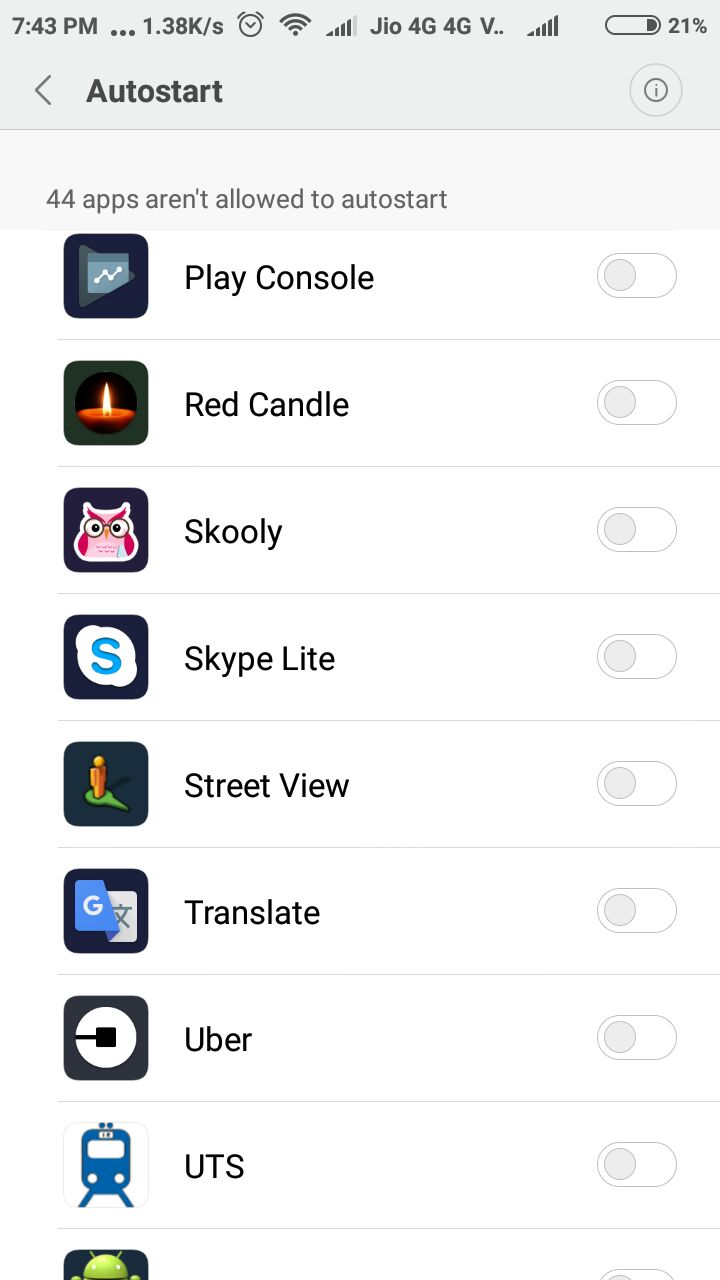Switch on autostart for Street View
720x1280 pixels.
pyautogui.click(x=637, y=784)
